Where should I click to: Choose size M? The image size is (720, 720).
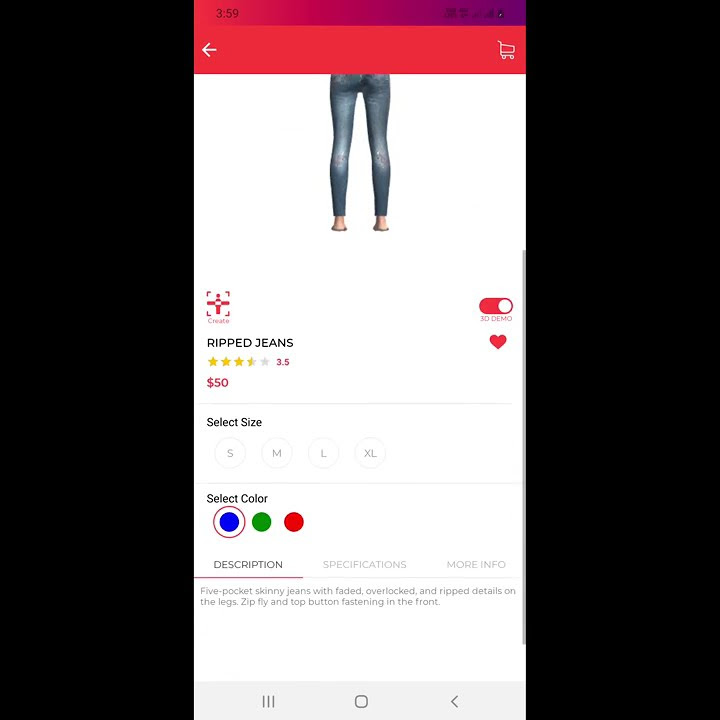tap(277, 453)
